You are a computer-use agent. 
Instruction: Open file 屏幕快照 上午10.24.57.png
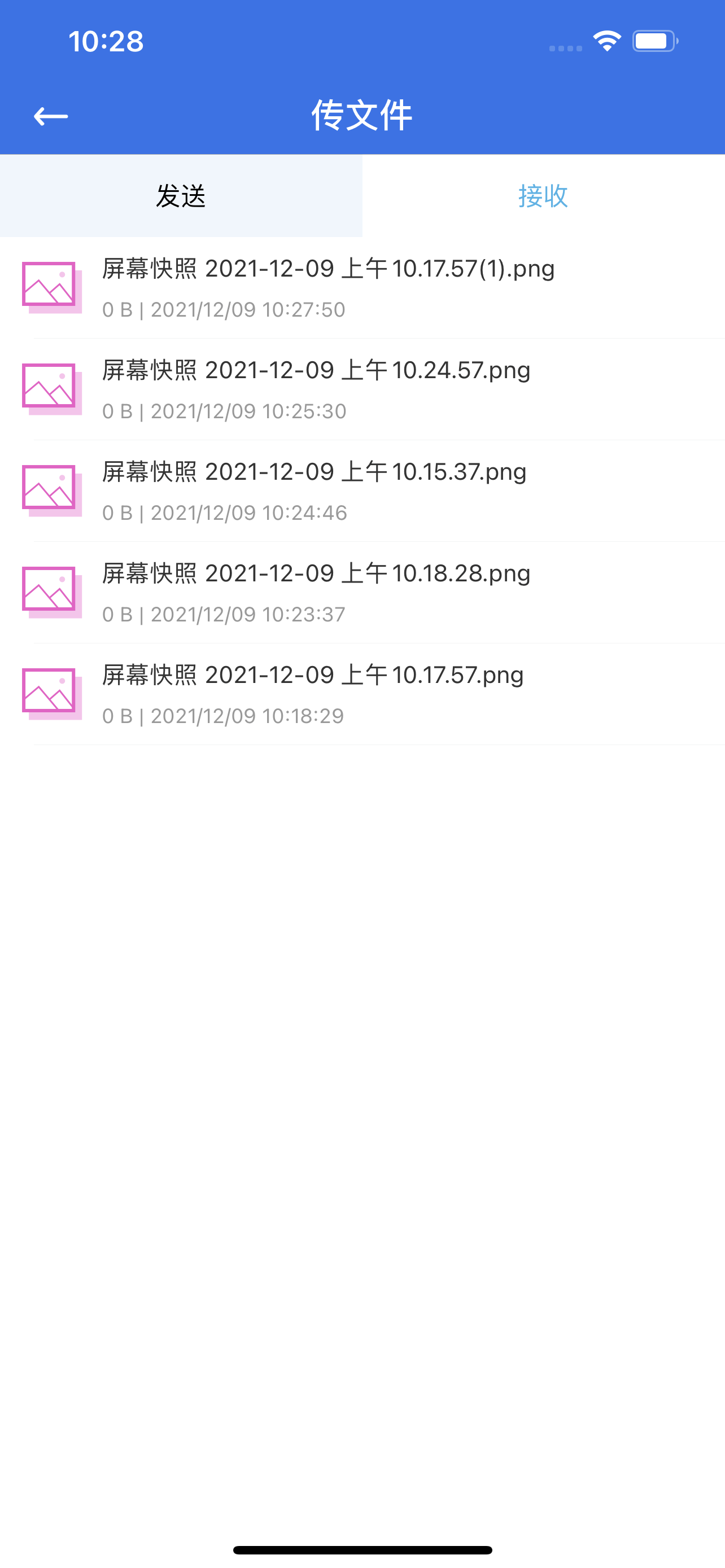point(363,389)
